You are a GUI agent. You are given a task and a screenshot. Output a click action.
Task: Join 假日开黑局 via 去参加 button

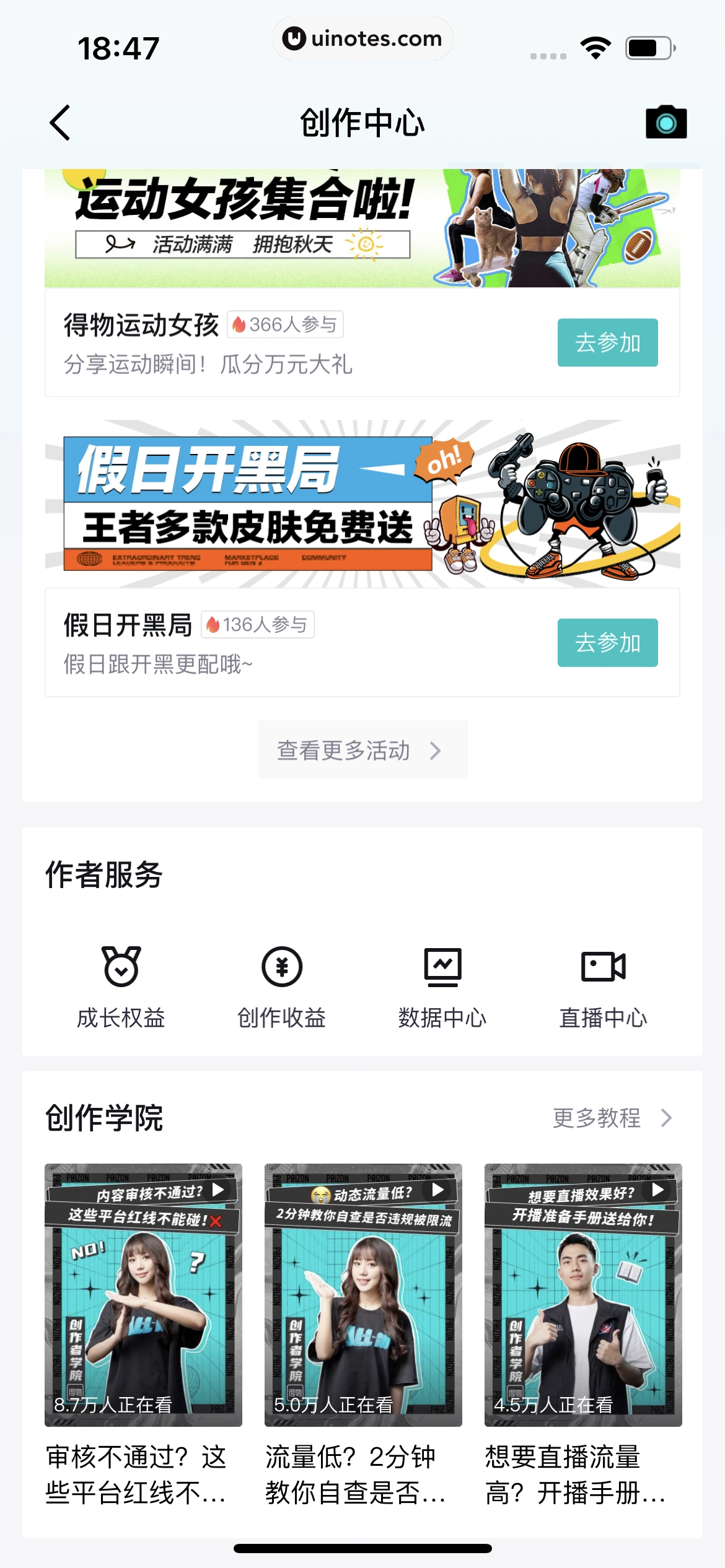[x=607, y=643]
